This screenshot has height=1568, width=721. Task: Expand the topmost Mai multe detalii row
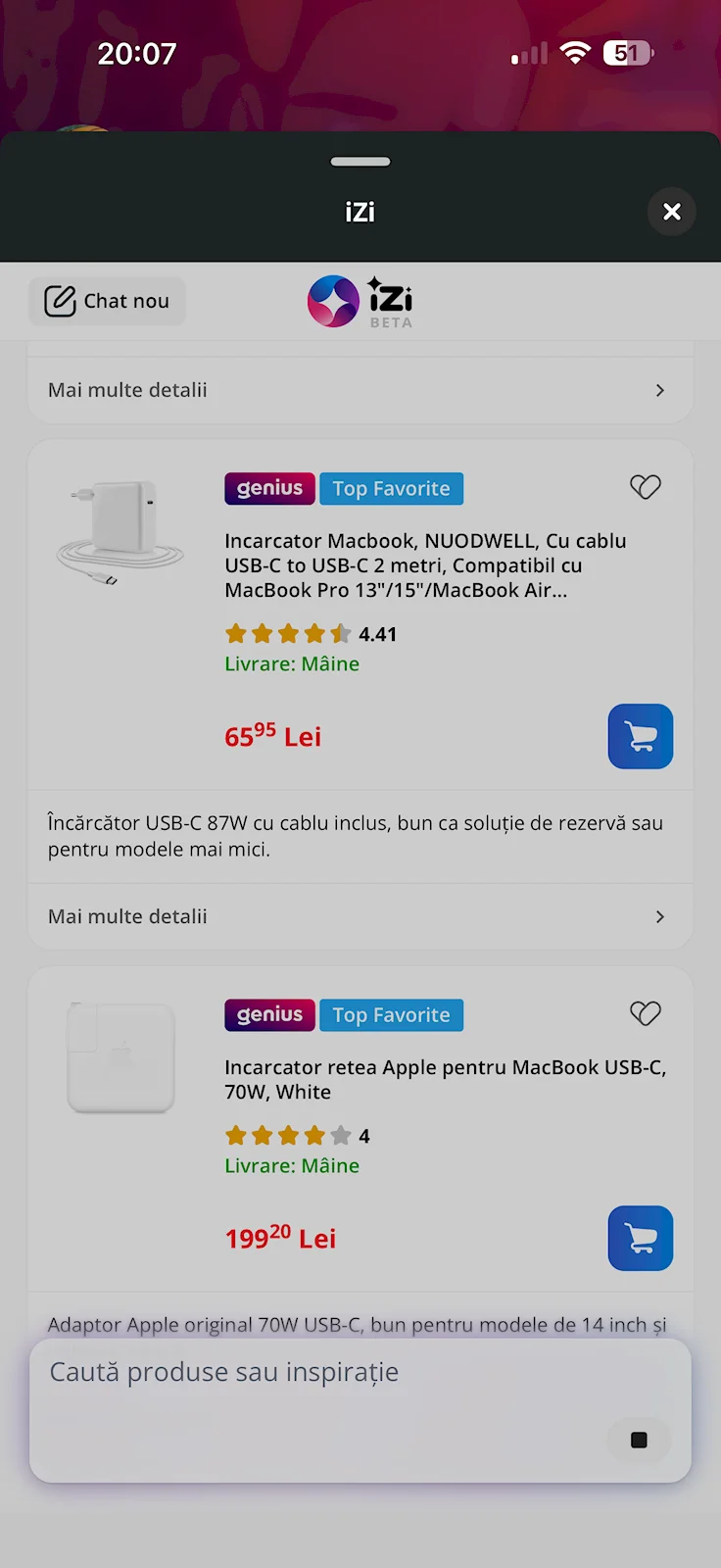click(x=360, y=390)
